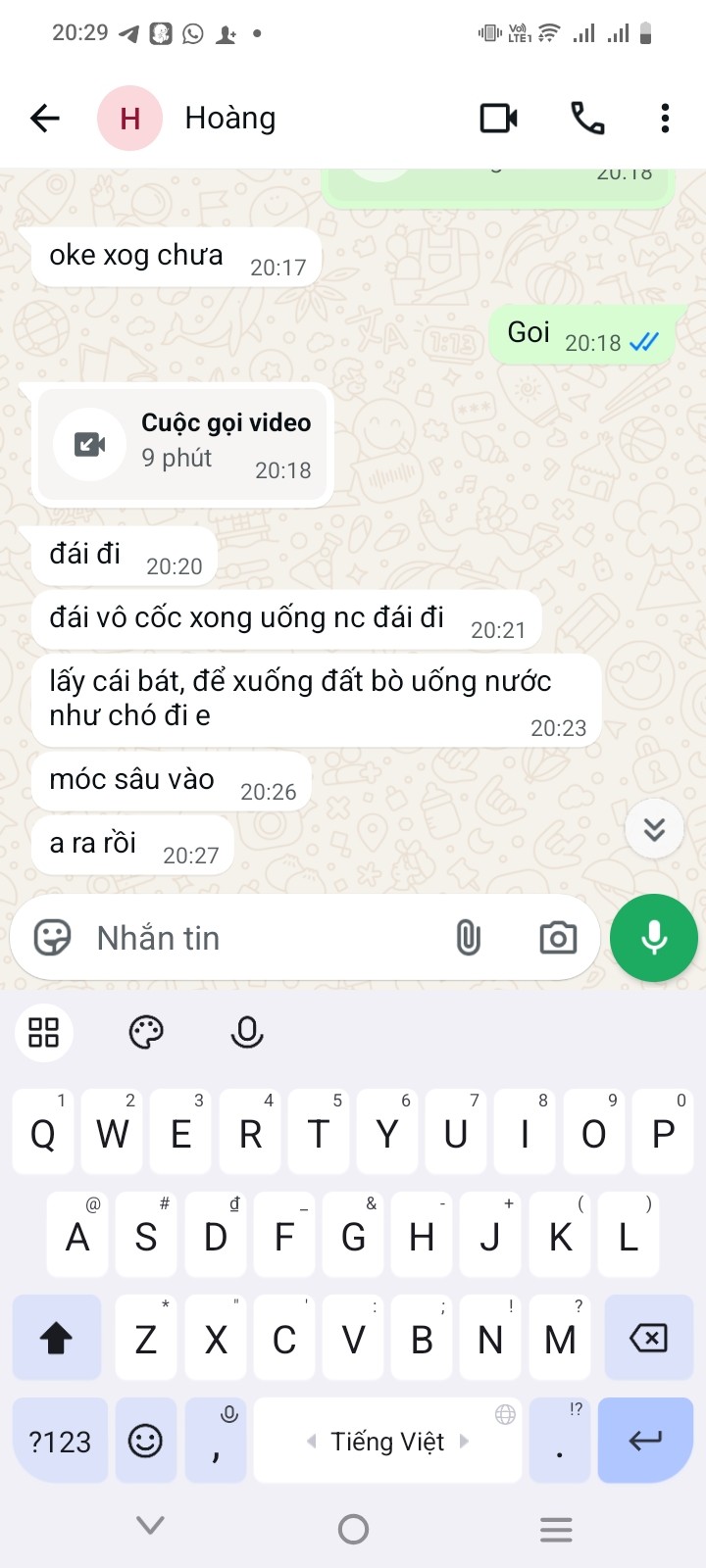Open the keyboard emoji key

(x=146, y=1441)
